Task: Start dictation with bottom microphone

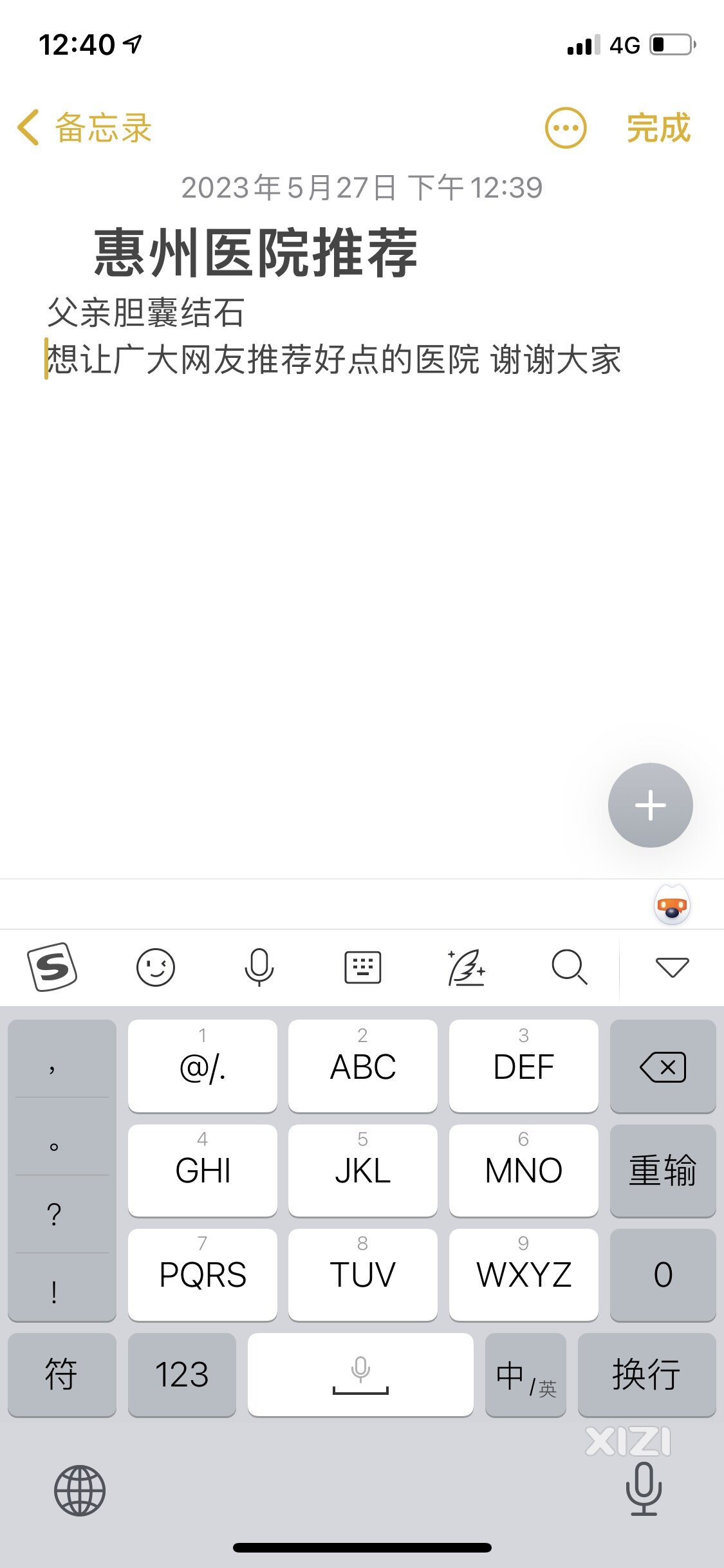Action: point(644,1489)
